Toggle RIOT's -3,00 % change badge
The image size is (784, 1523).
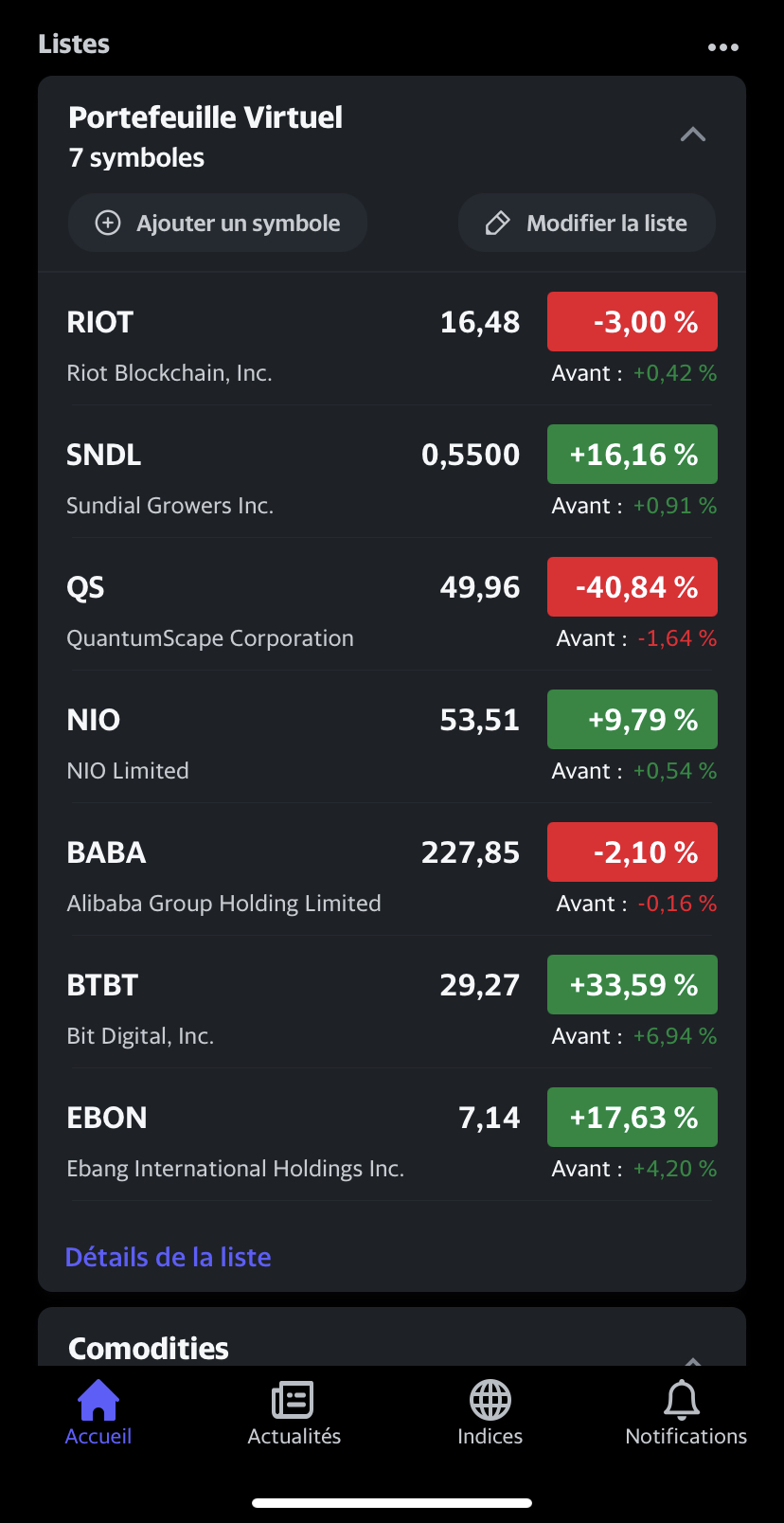[x=633, y=322]
